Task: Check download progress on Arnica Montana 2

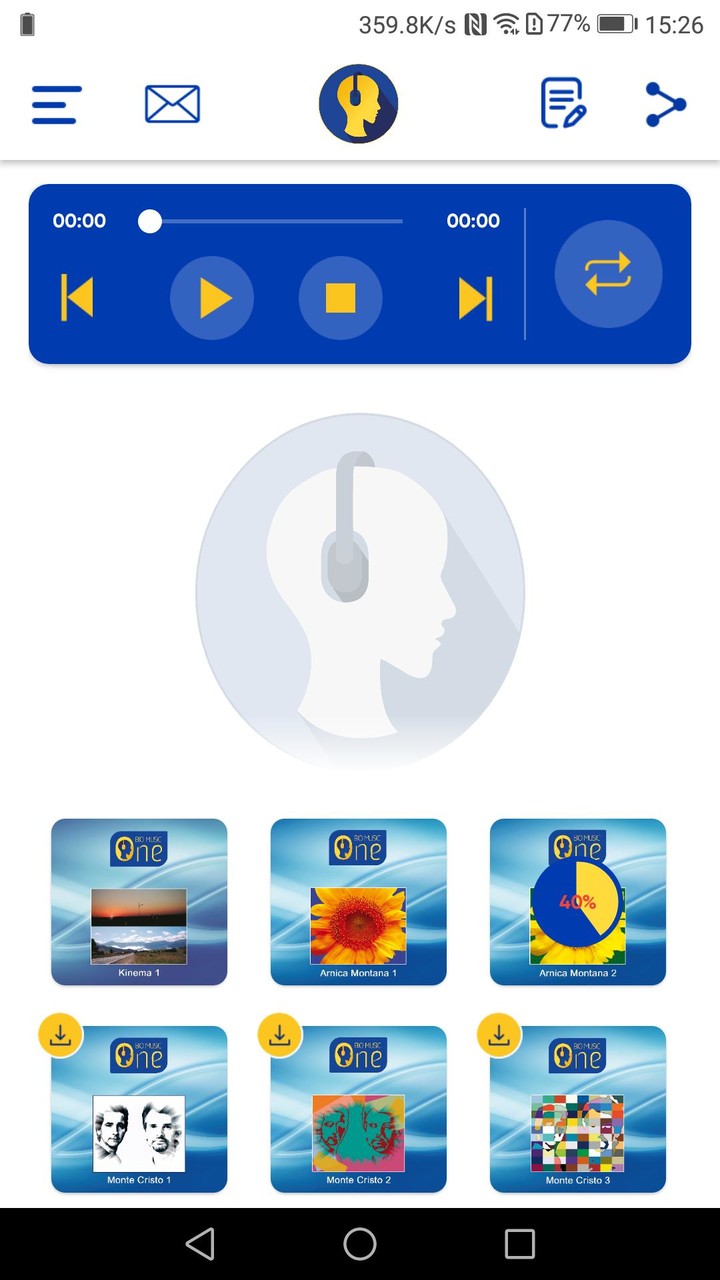Action: [x=577, y=901]
